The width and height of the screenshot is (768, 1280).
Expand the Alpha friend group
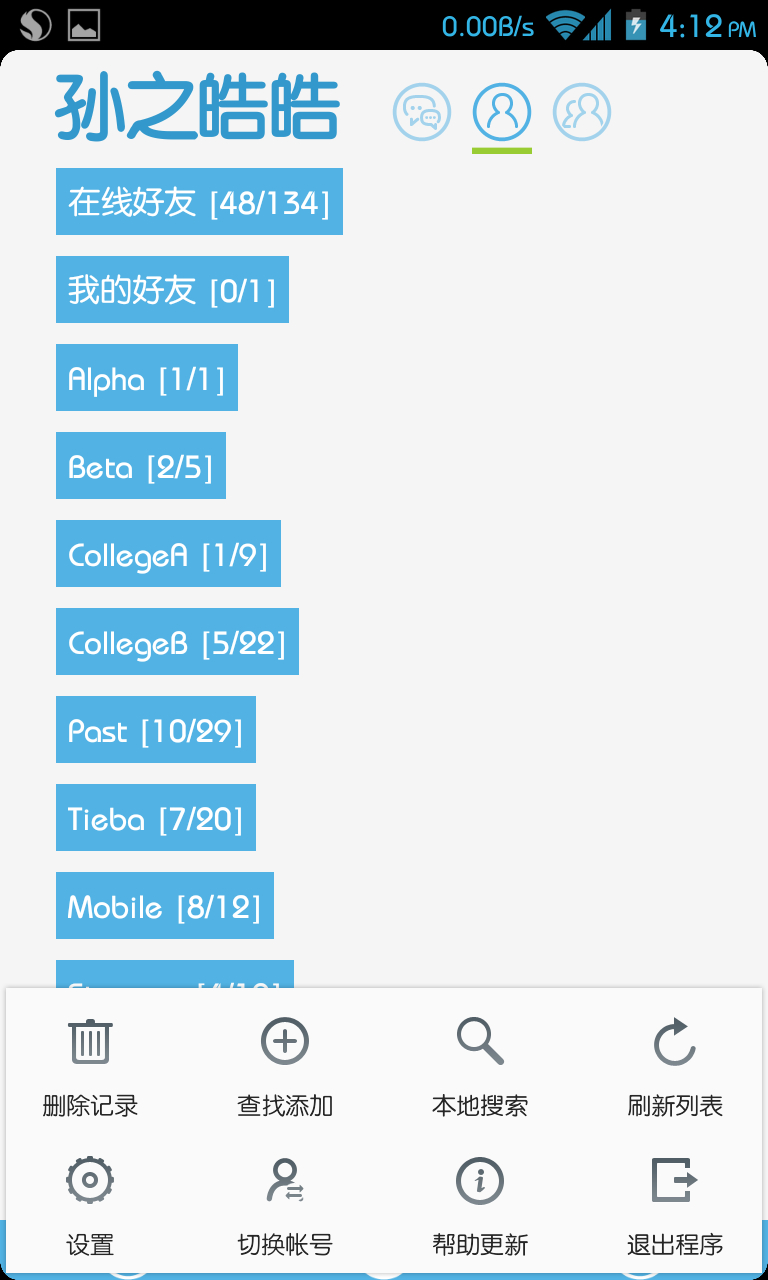(147, 378)
